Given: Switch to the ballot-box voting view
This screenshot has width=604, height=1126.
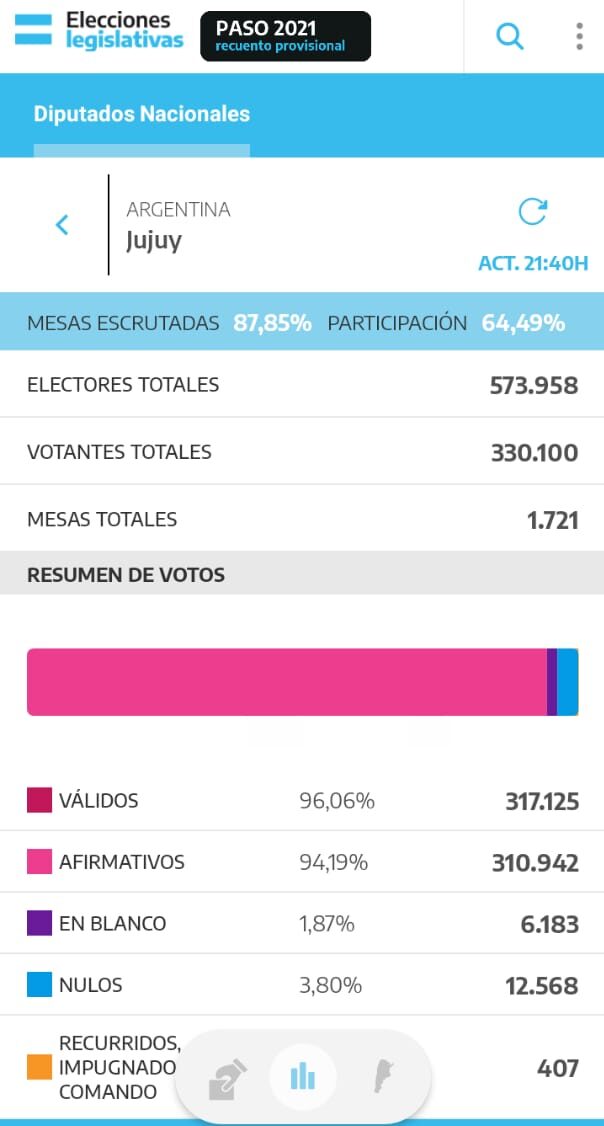Looking at the screenshot, I should pos(226,1077).
